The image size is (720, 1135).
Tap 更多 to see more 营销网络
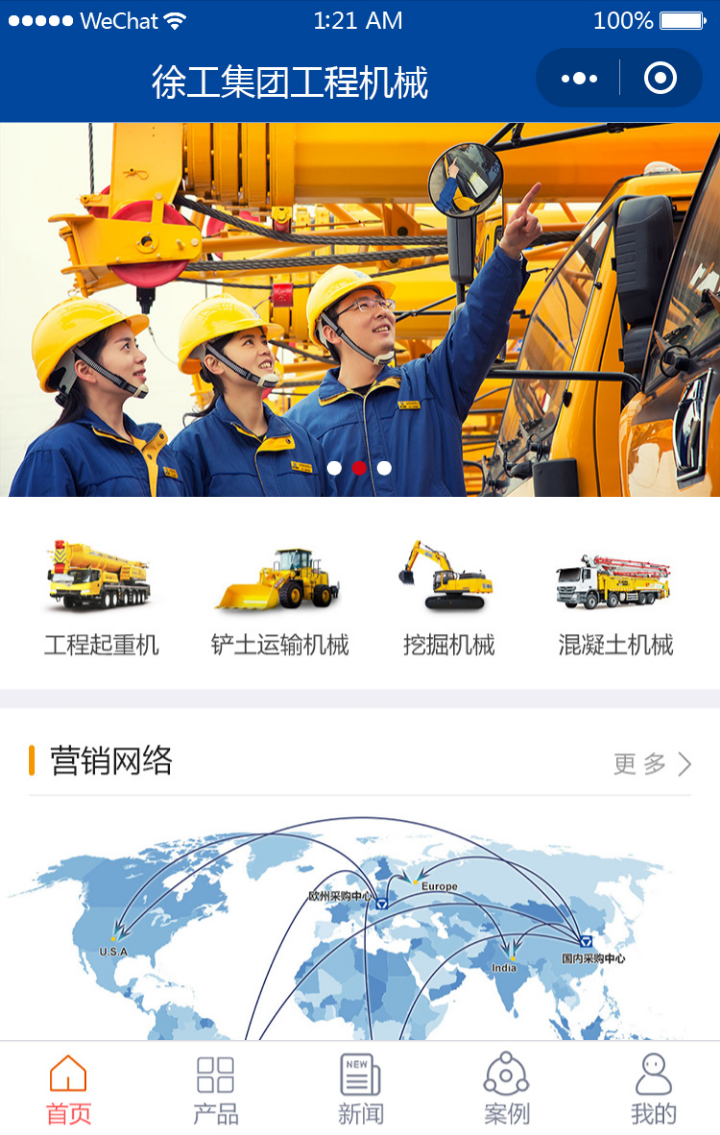[652, 764]
